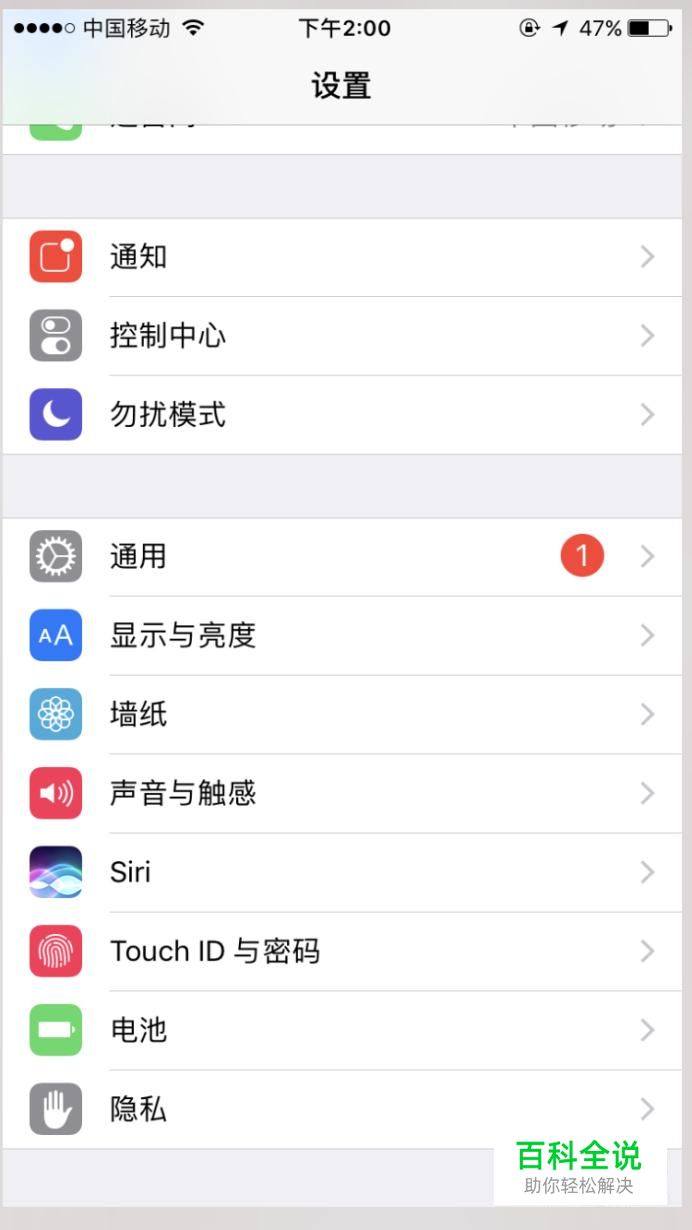Open 控制中心 settings
692x1230 pixels.
[342, 336]
